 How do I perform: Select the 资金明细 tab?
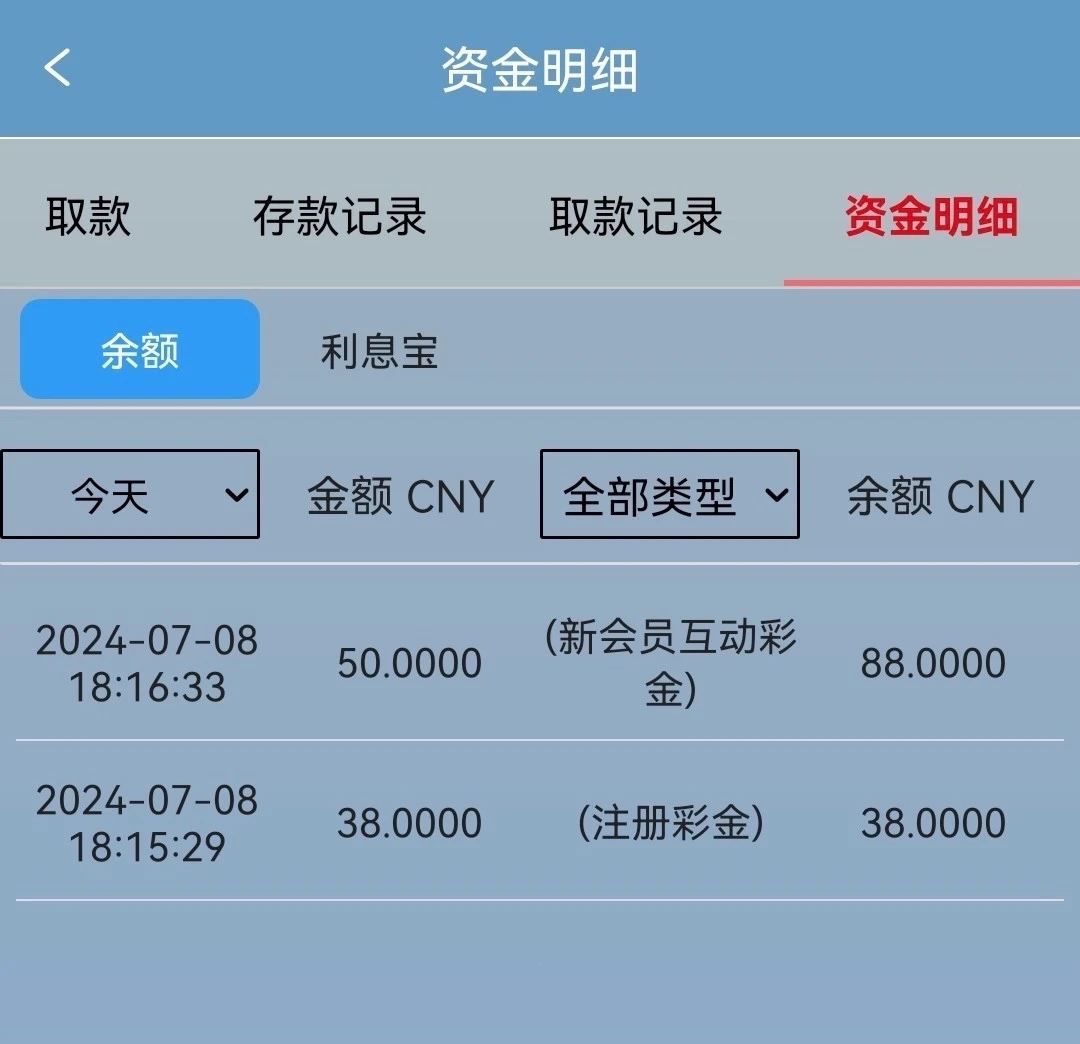click(931, 216)
